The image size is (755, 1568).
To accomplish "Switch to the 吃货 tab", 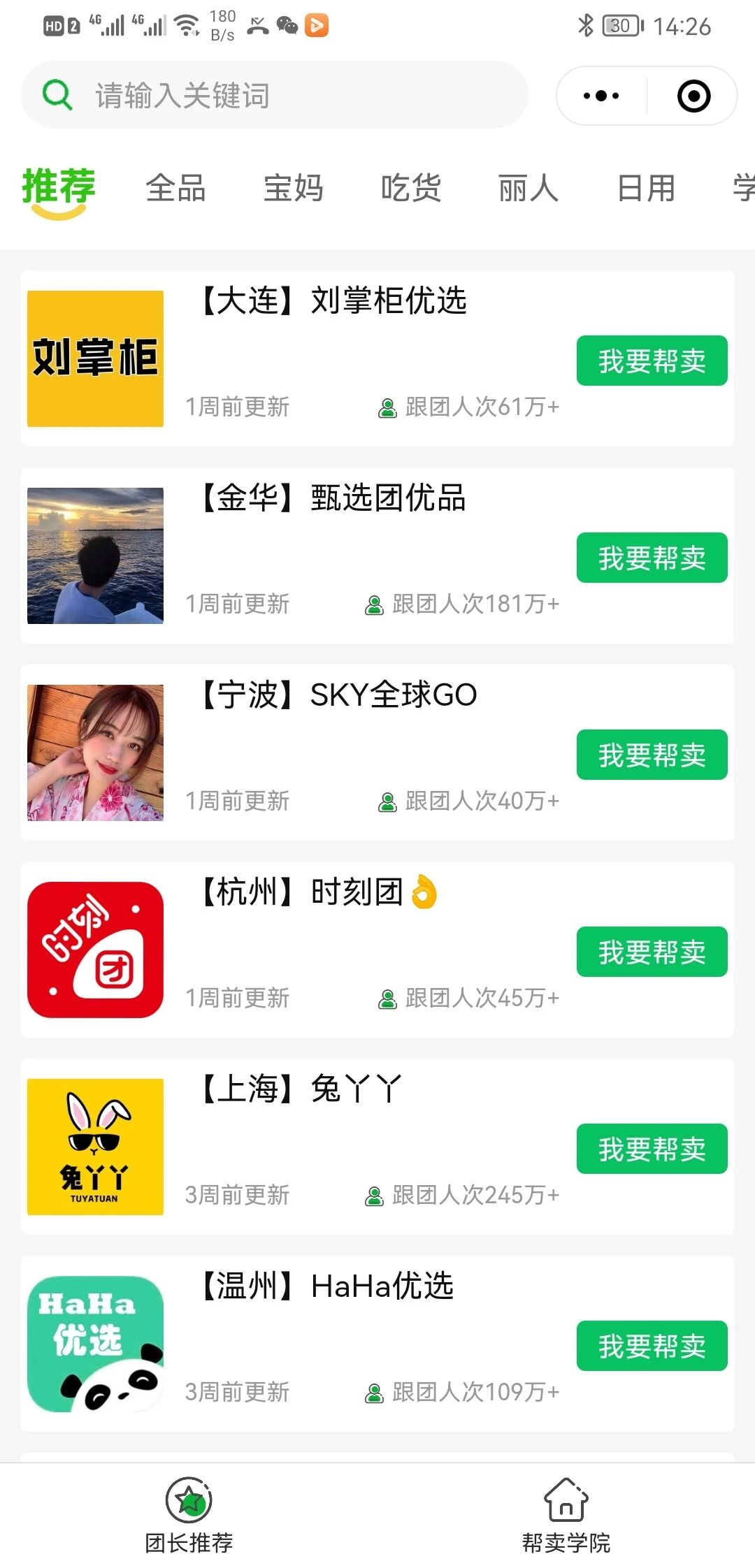I will pos(410,189).
